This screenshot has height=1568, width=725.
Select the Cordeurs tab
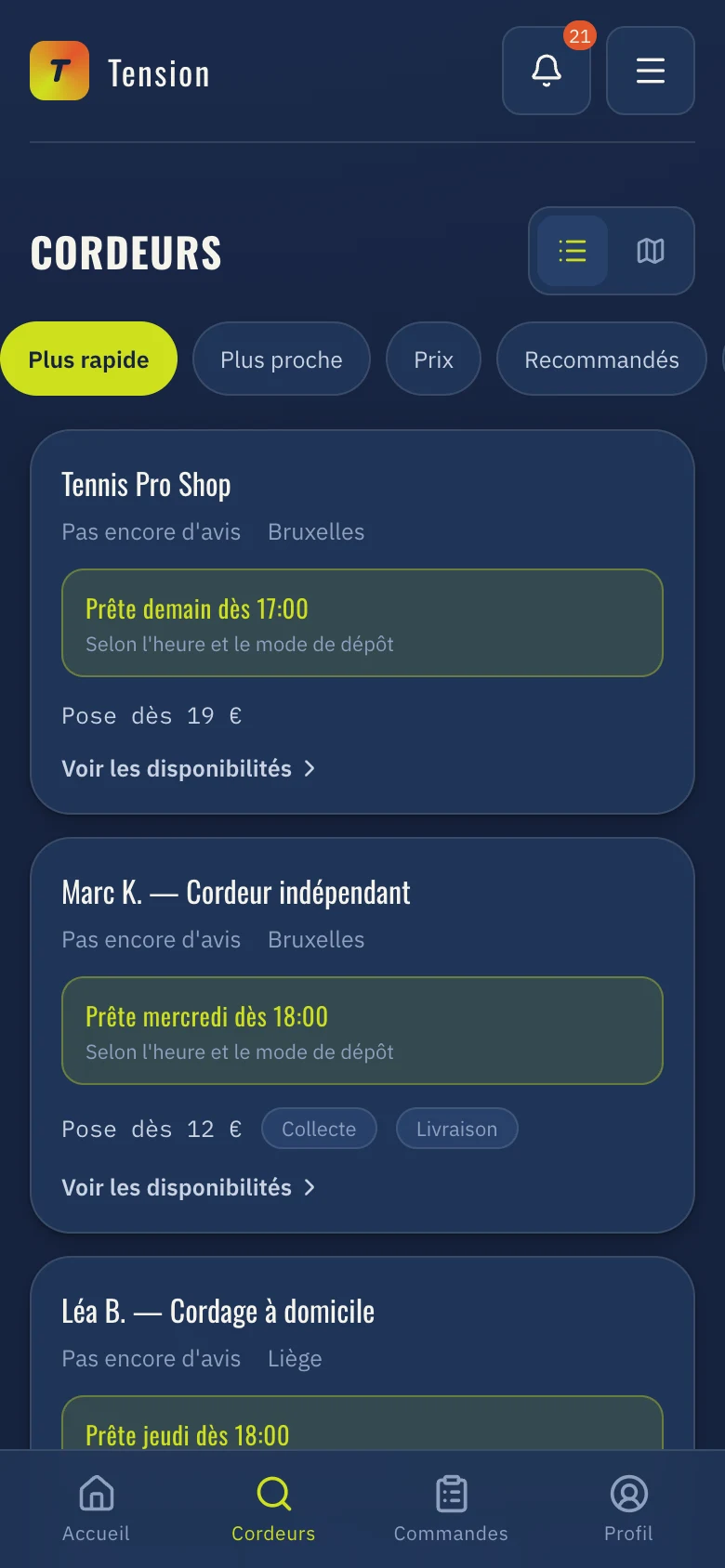coord(273,1509)
